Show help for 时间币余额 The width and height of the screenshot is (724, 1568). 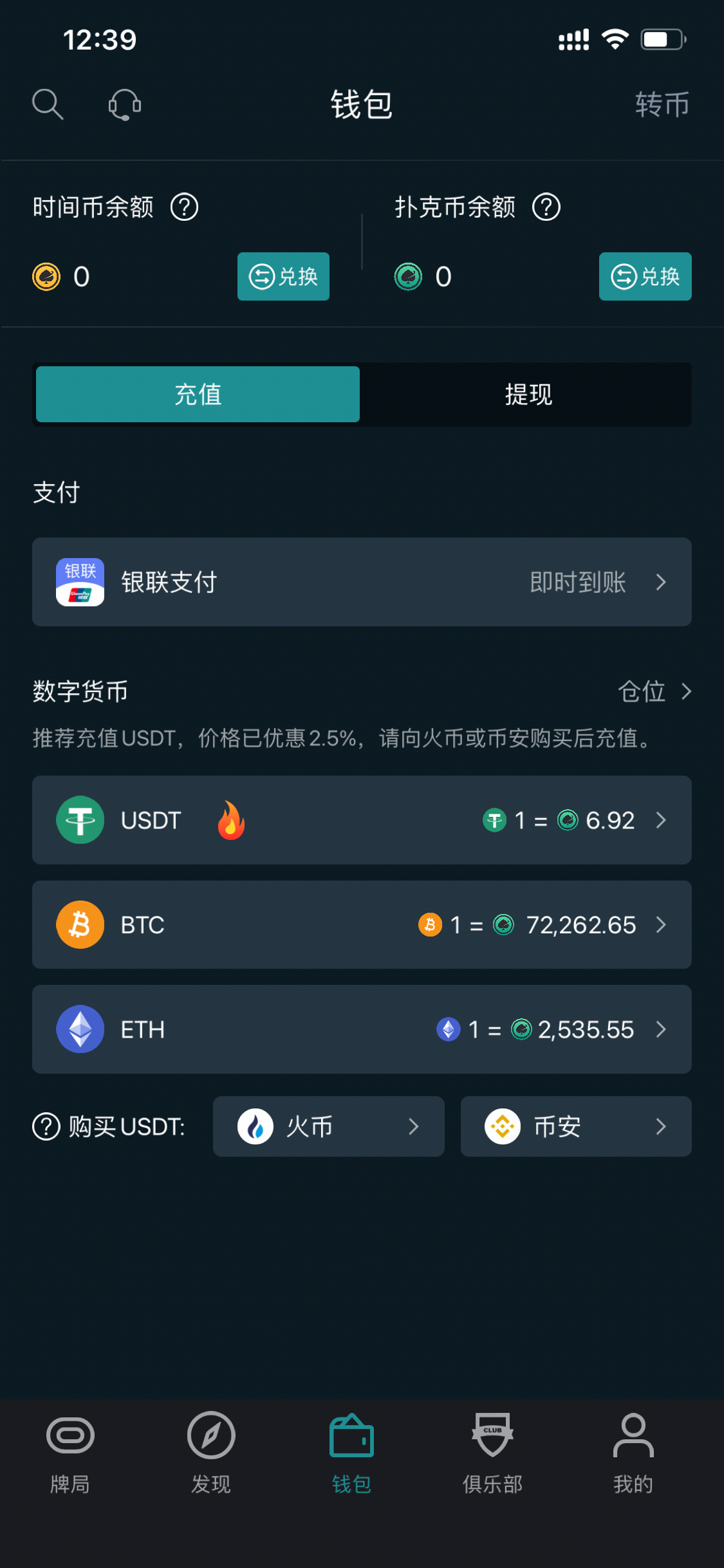coord(184,207)
